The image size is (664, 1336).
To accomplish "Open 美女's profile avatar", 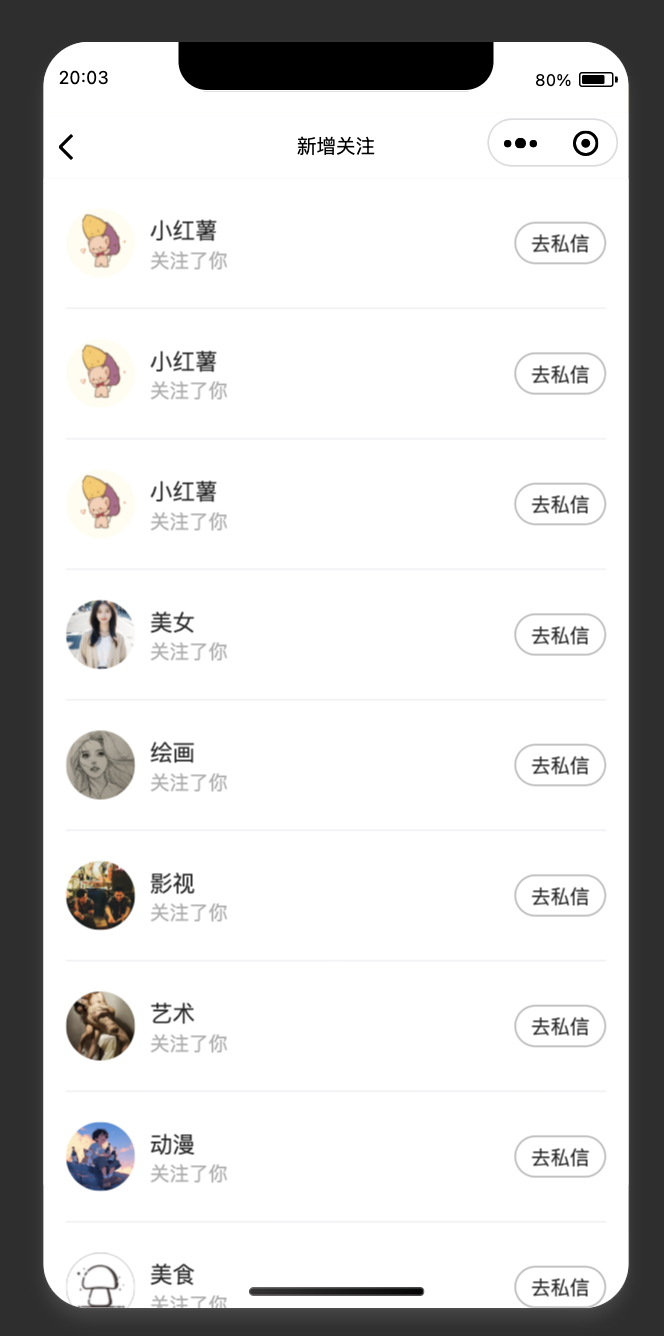I will (x=100, y=635).
